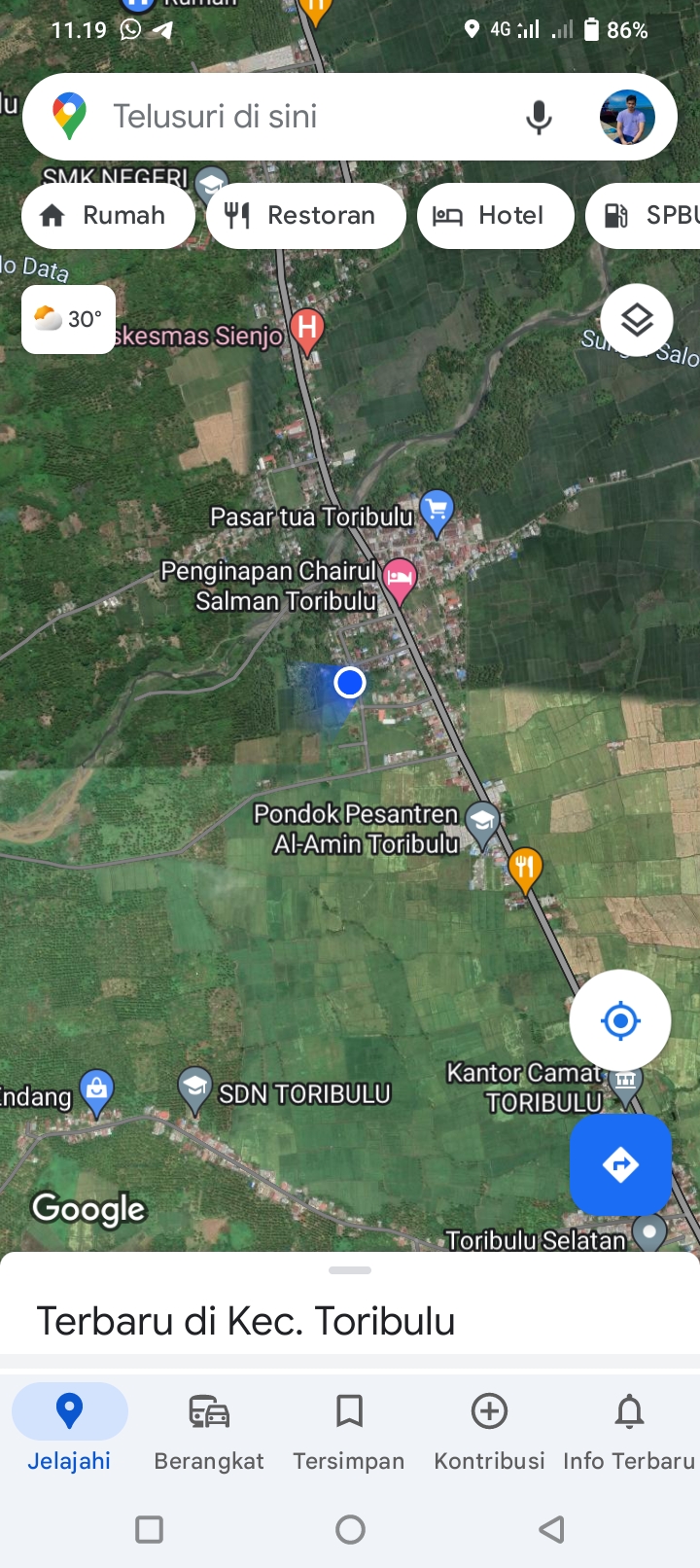Open Pondok Pesantren Al-Amin Toribulu marker

482,824
